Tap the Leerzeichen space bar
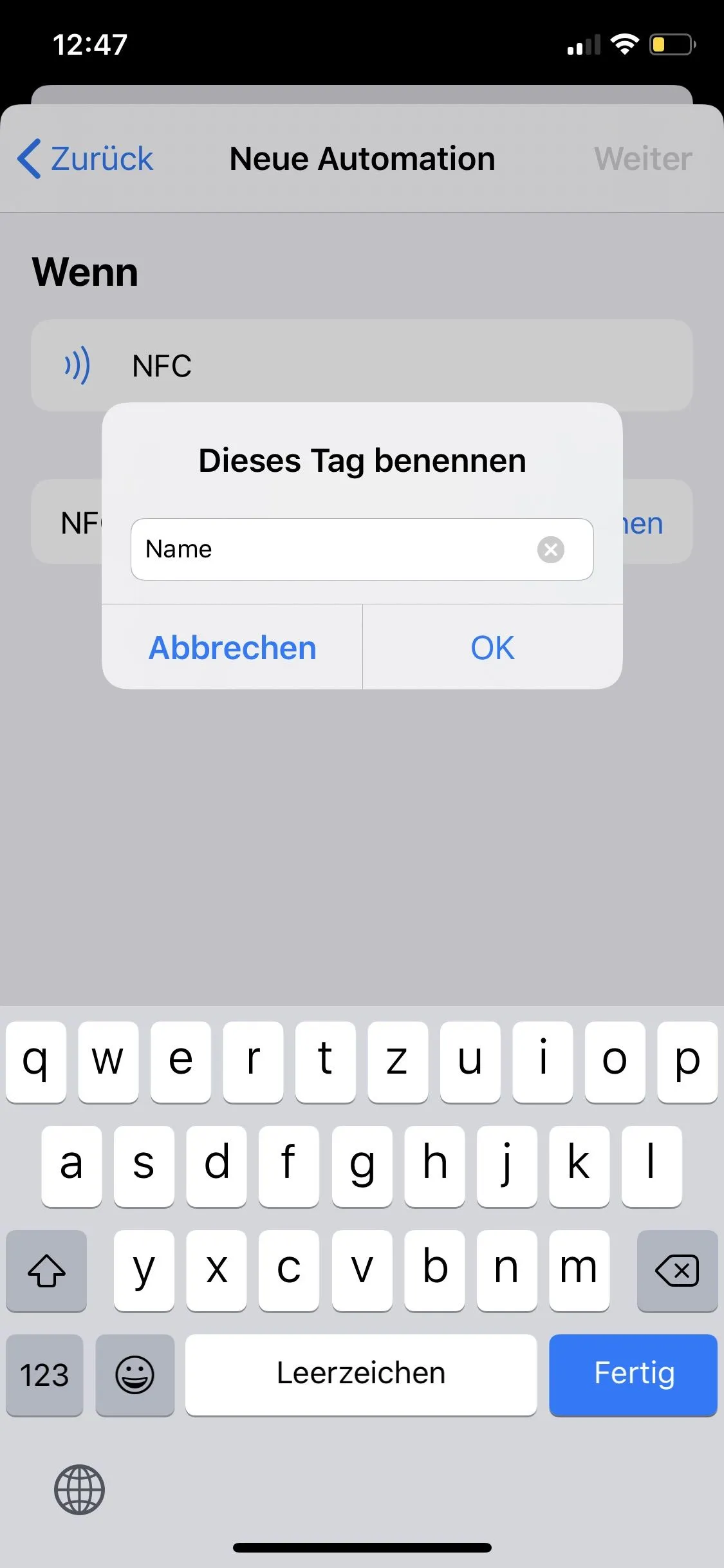The image size is (724, 1568). coord(361,1374)
